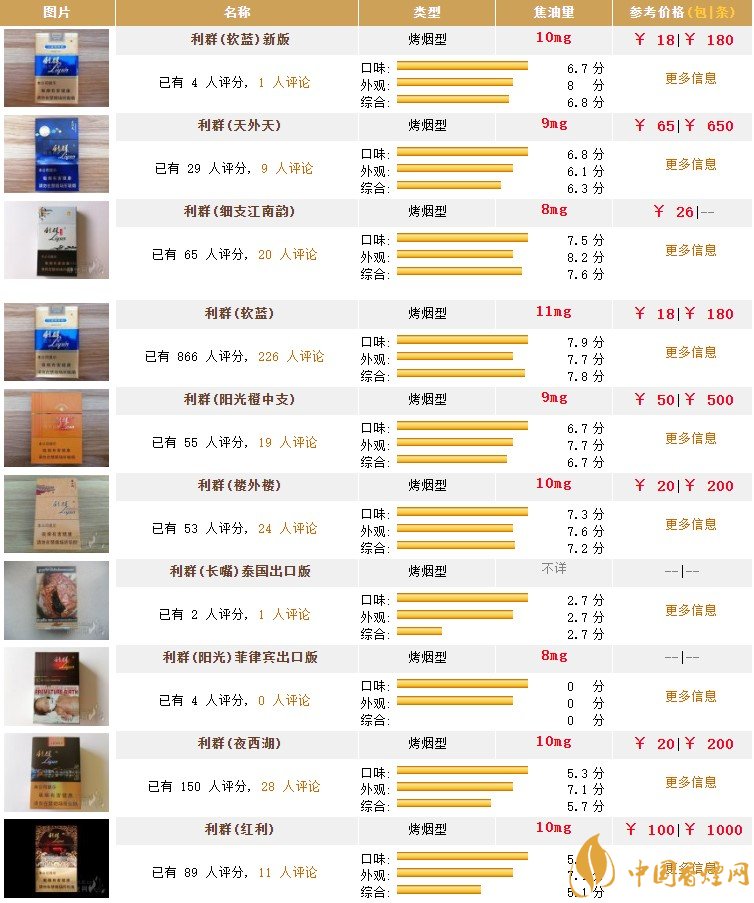This screenshot has width=754, height=903.
Task: Select the 利群(阳光橙中支) orange pack image
Action: click(55, 428)
